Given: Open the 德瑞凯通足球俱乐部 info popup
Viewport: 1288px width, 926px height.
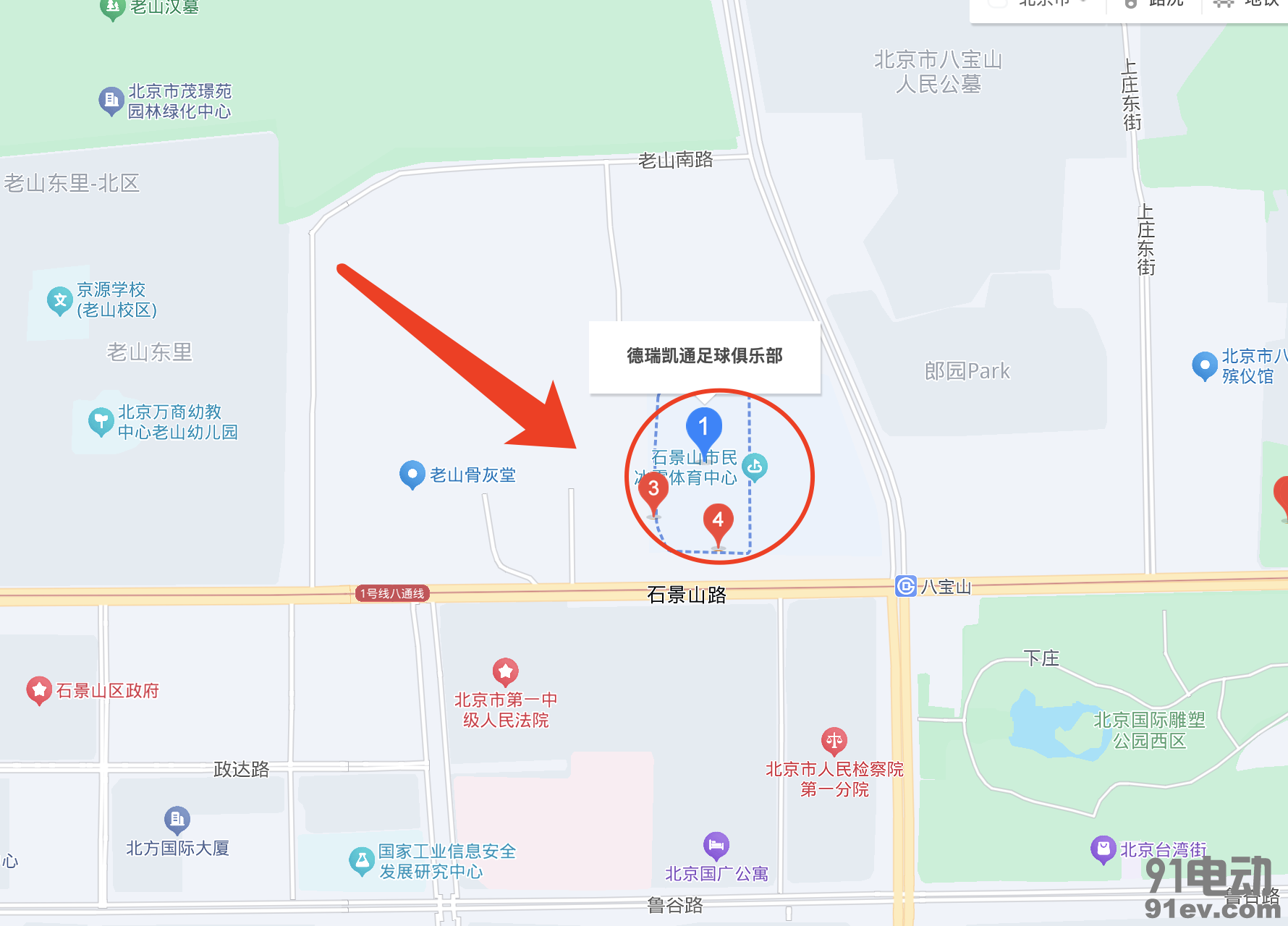Looking at the screenshot, I should point(704,356).
